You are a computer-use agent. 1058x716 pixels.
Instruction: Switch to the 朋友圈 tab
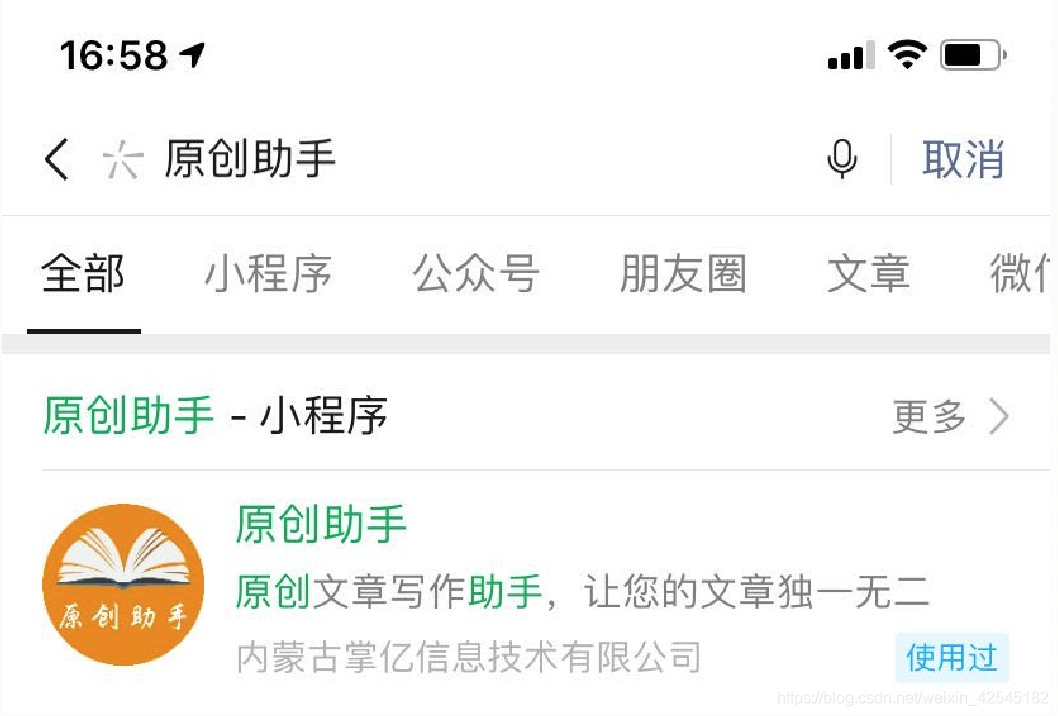click(683, 274)
